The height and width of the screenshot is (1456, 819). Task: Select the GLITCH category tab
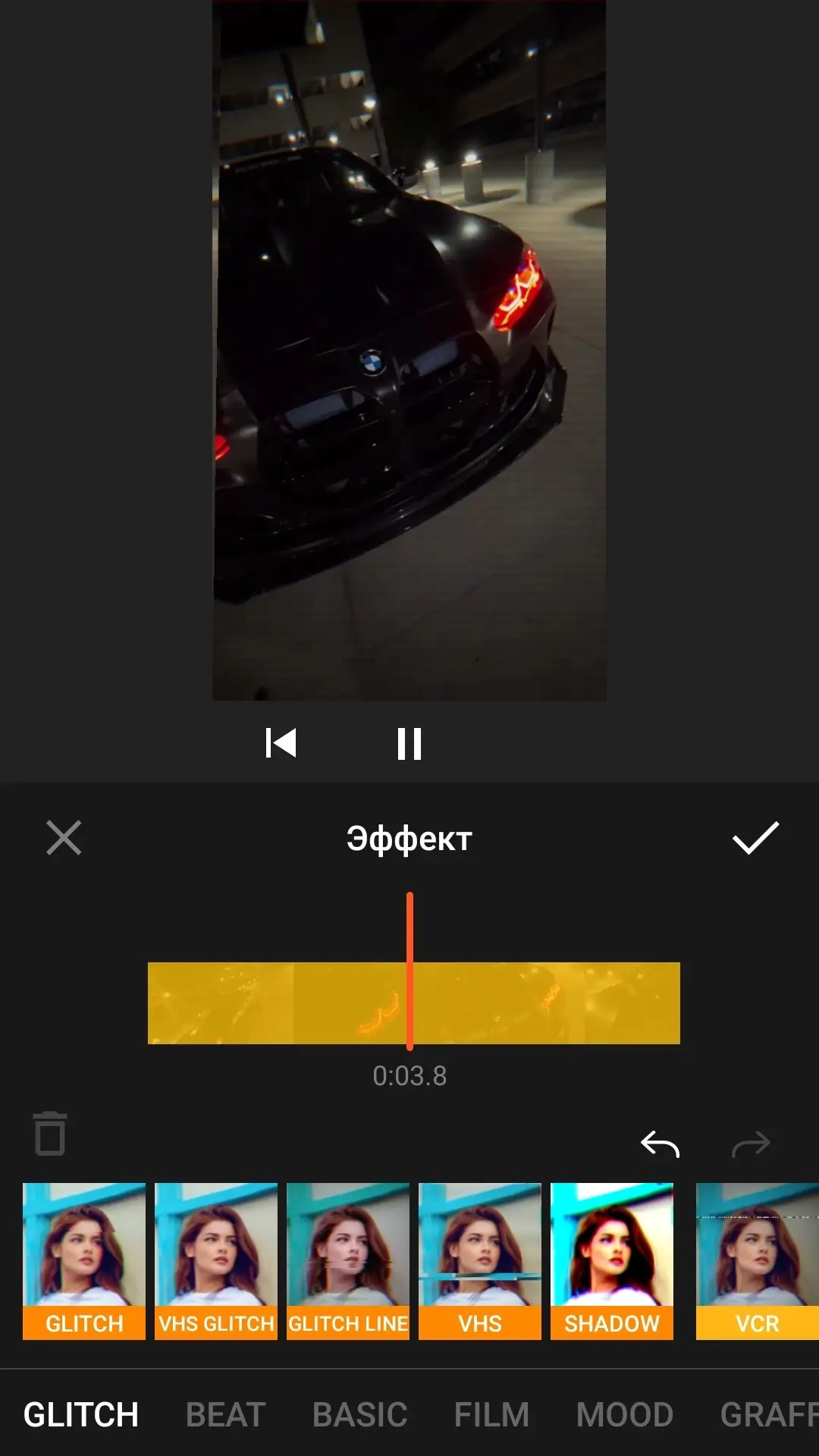(x=81, y=1415)
